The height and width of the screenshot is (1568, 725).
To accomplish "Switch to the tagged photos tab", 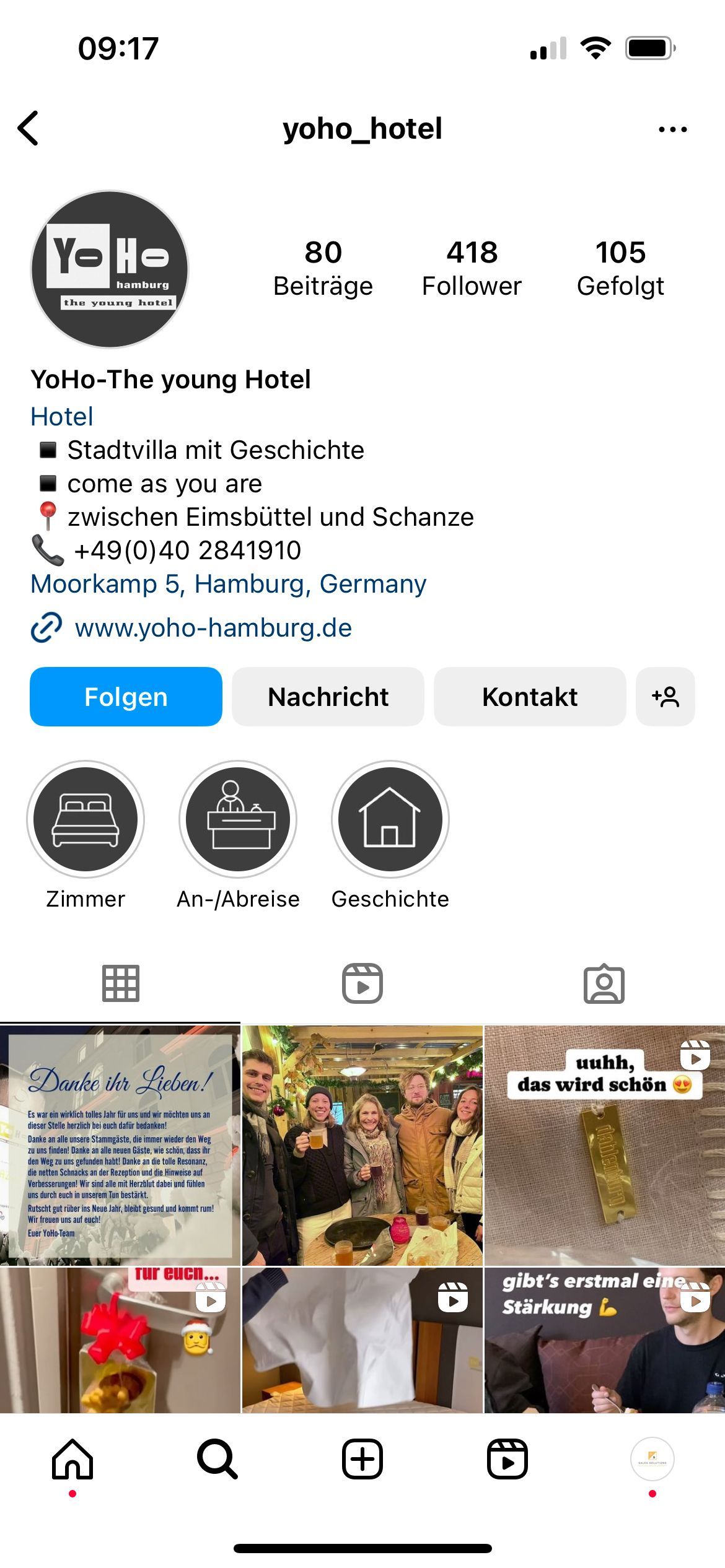I will point(604,983).
